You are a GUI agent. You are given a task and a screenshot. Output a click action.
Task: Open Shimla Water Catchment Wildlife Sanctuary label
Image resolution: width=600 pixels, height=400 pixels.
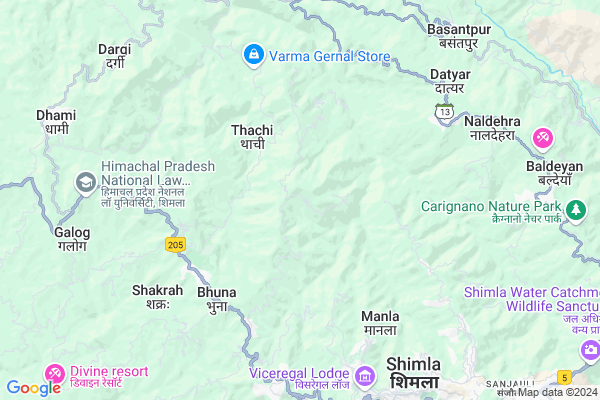[x=531, y=299]
